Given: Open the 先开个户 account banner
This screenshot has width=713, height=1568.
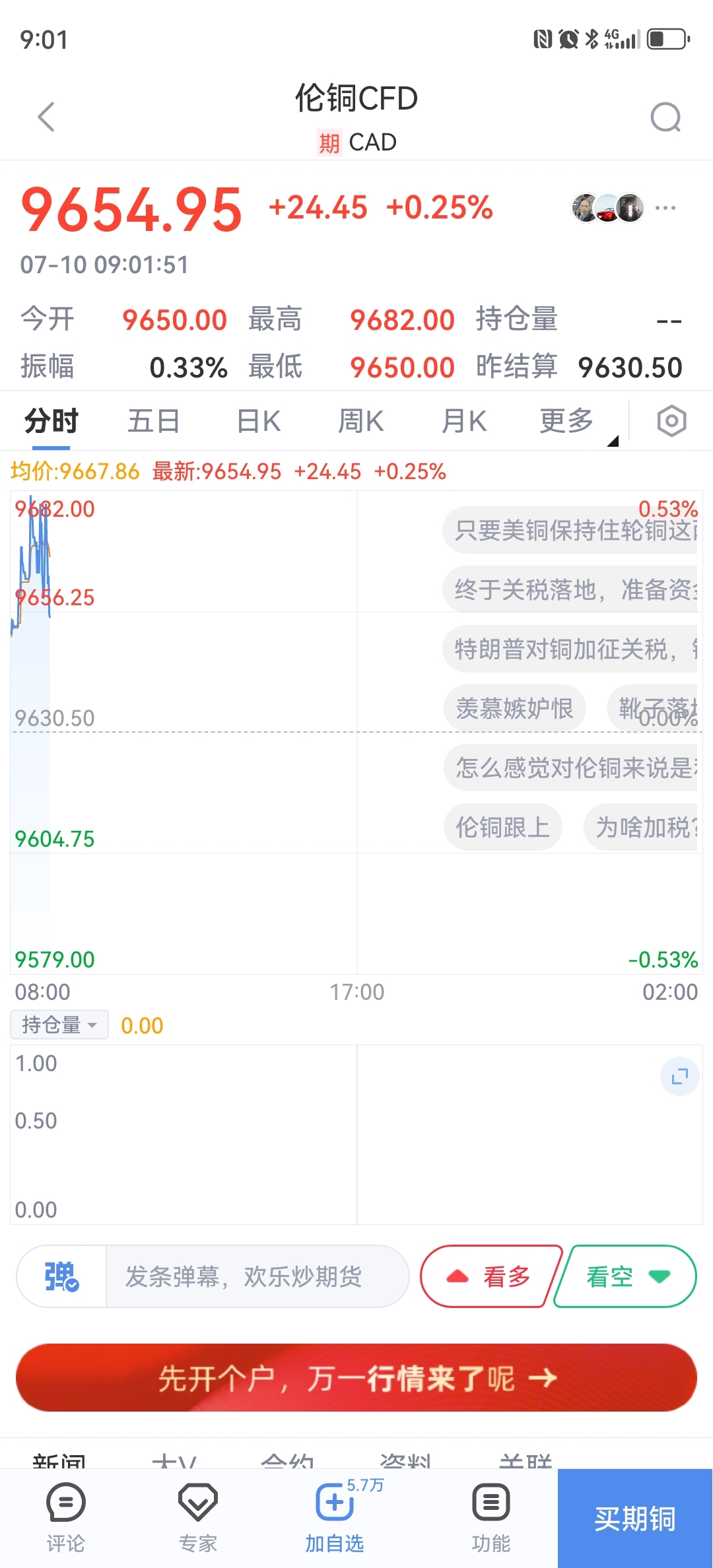Looking at the screenshot, I should 356,1378.
